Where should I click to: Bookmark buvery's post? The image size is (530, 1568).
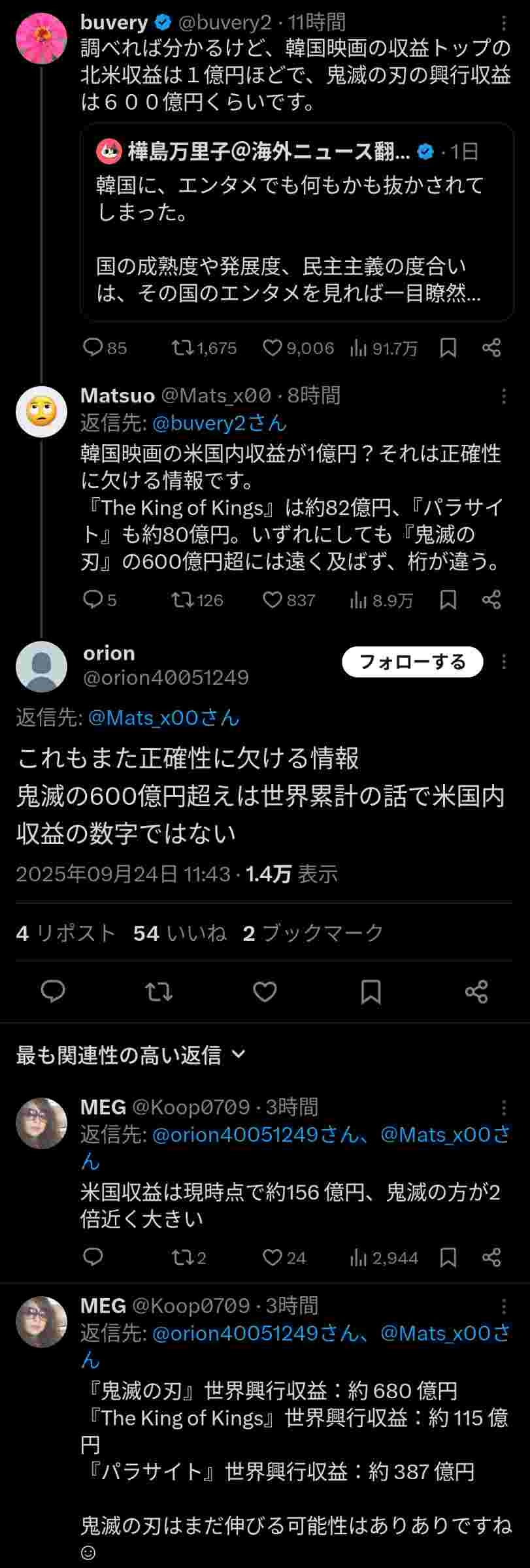(448, 348)
